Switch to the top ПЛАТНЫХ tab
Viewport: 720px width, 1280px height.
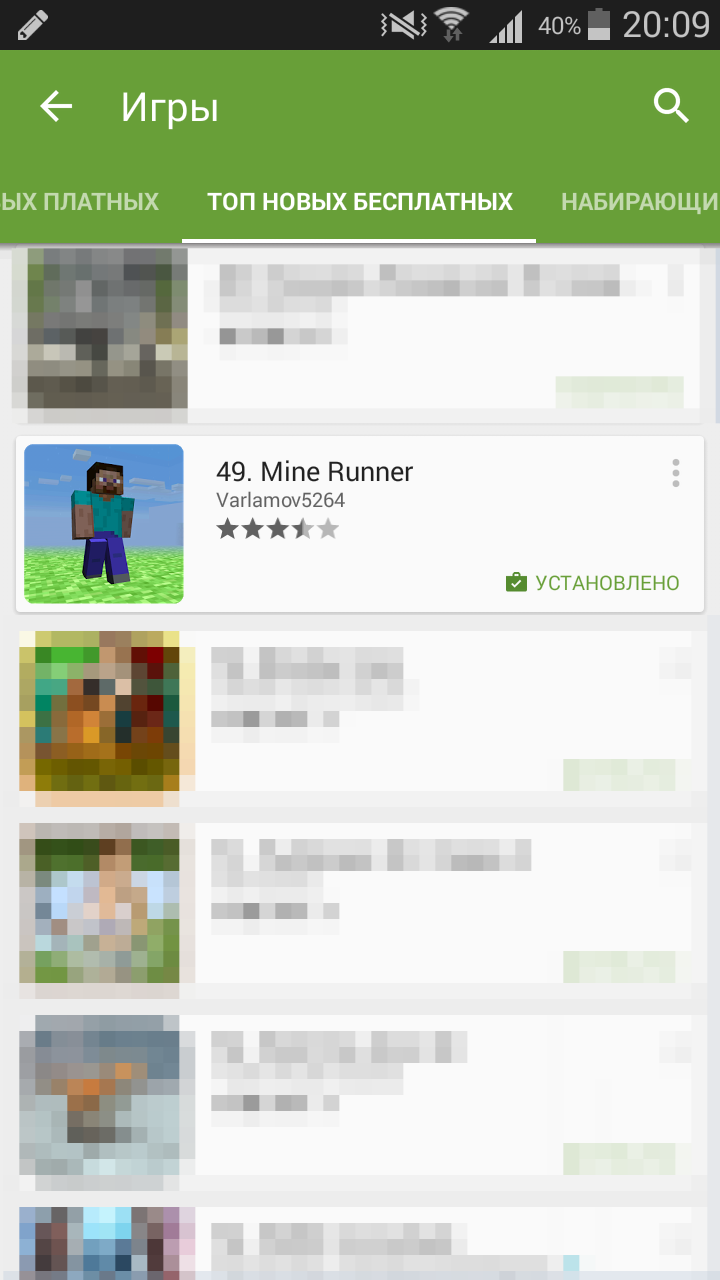pos(80,202)
